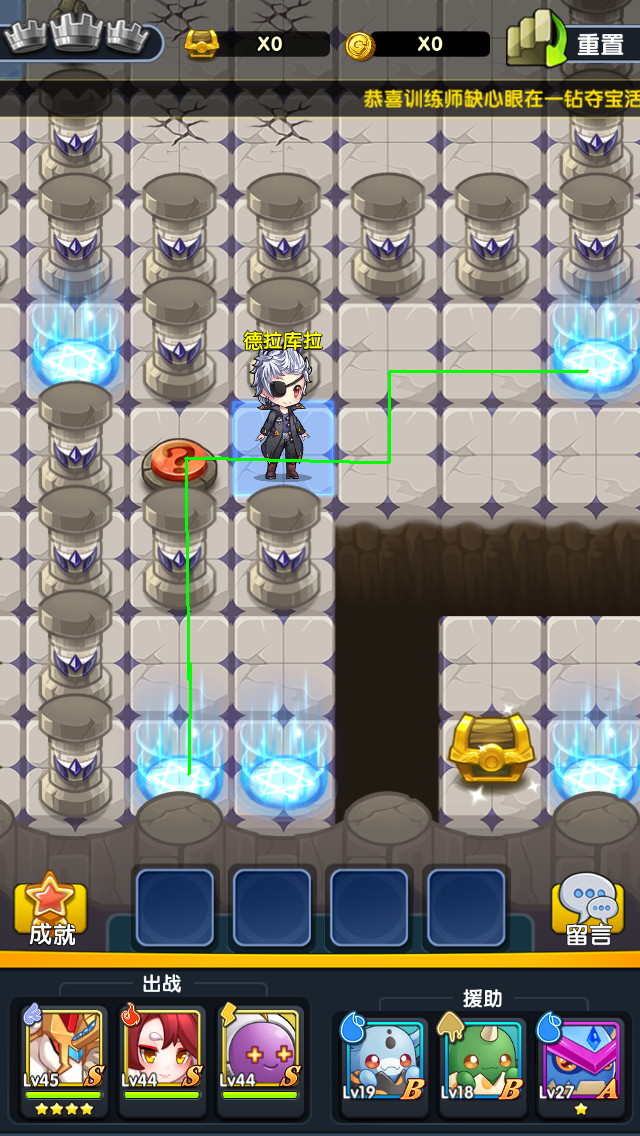Open the 成就 achievements button
This screenshot has height=1136, width=640.
pyautogui.click(x=50, y=910)
